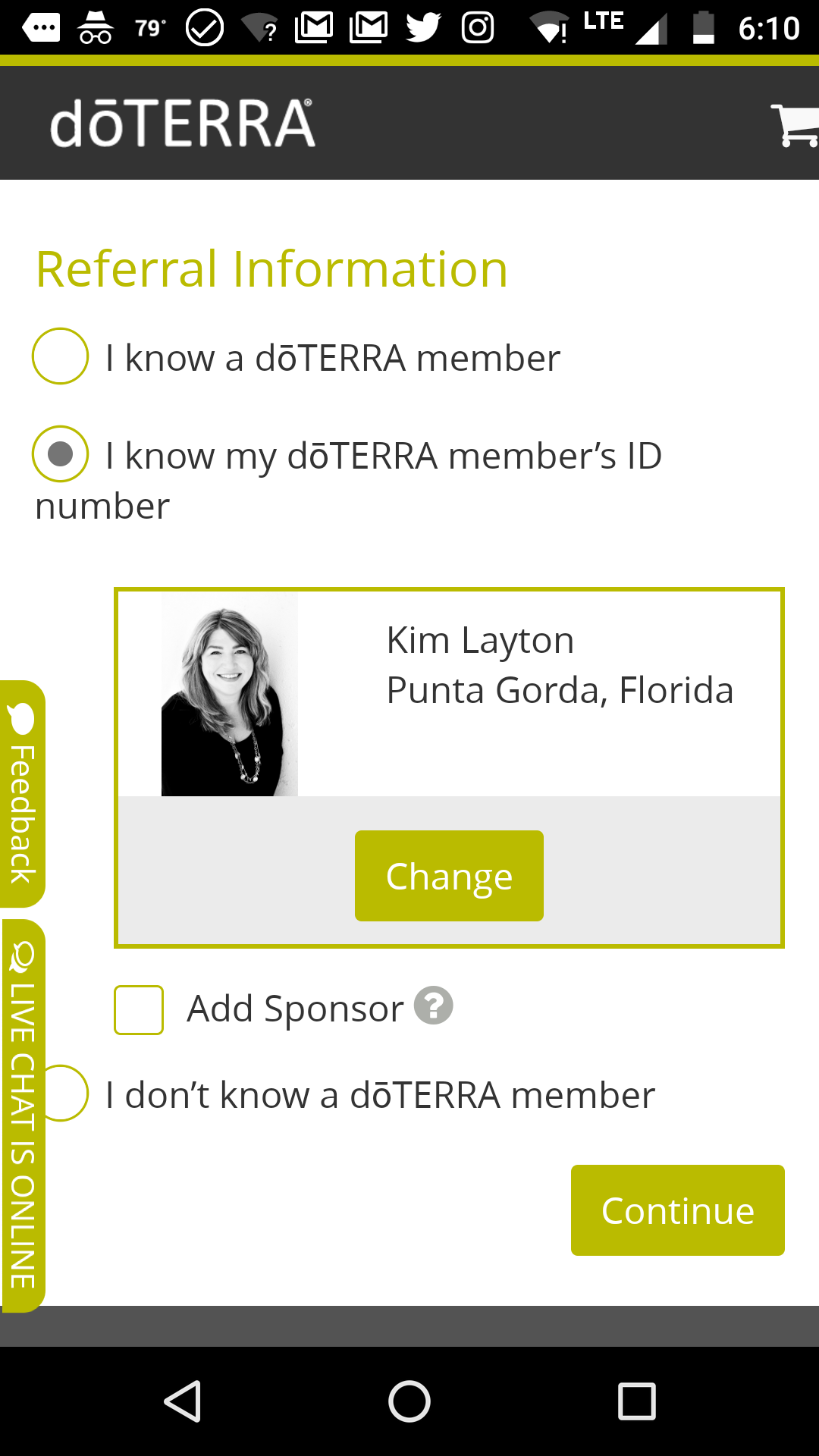The height and width of the screenshot is (1456, 819).
Task: Open the Live Chat Is Online tab
Action: [x=23, y=1116]
